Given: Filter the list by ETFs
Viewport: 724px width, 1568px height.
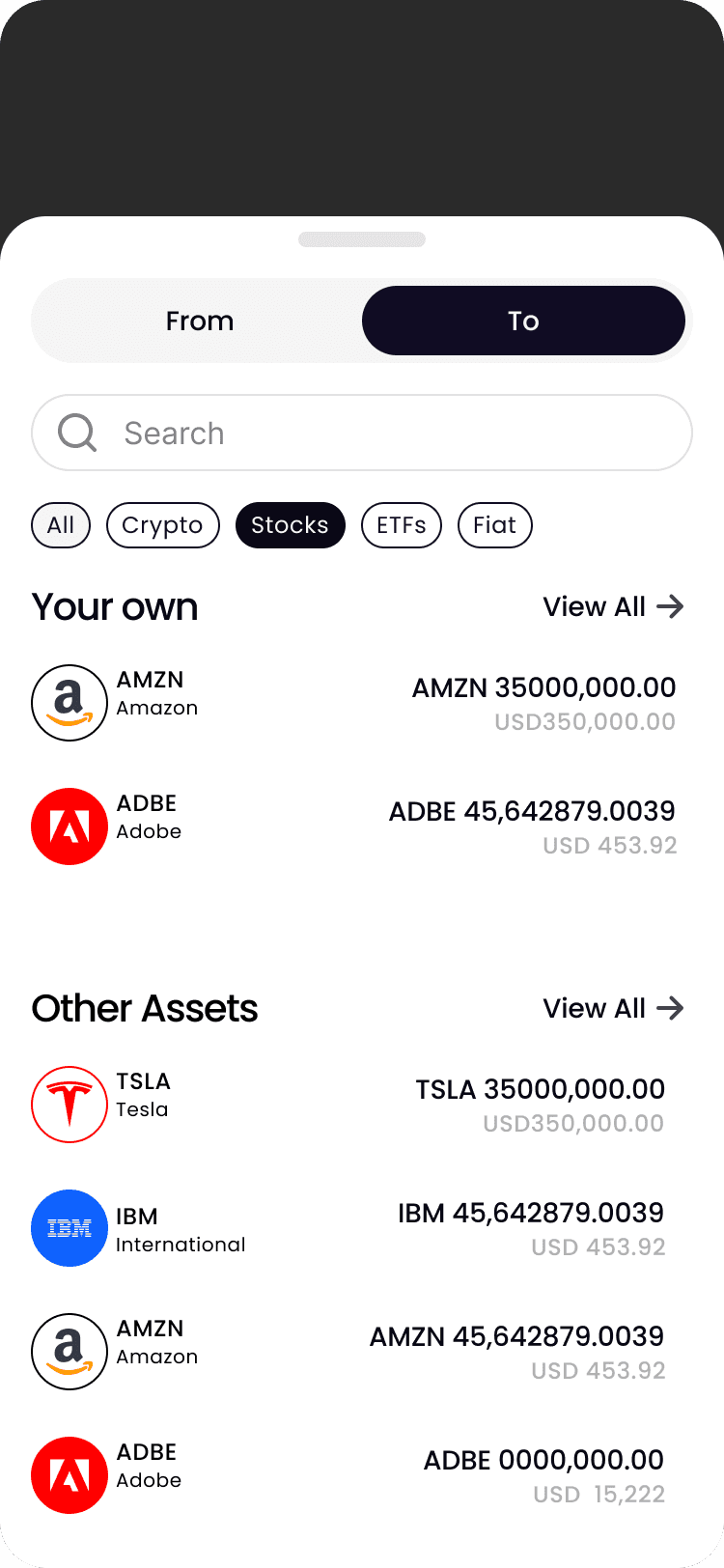Looking at the screenshot, I should pos(401,525).
